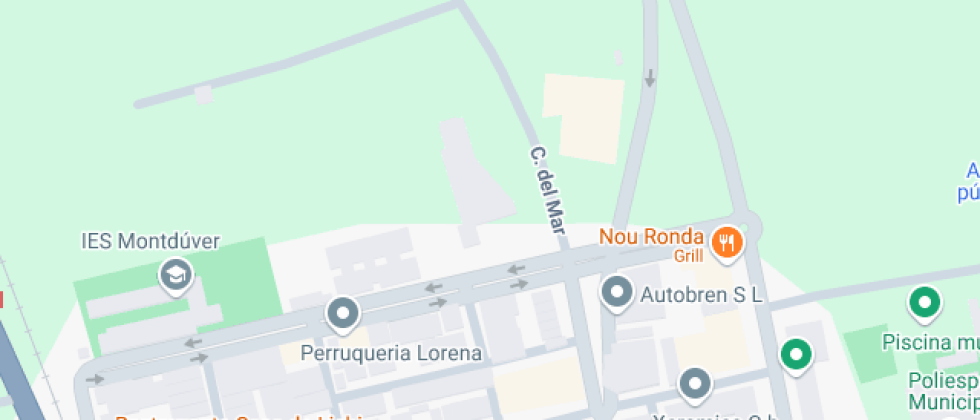Tap the Autobren S L location pin

point(618,293)
